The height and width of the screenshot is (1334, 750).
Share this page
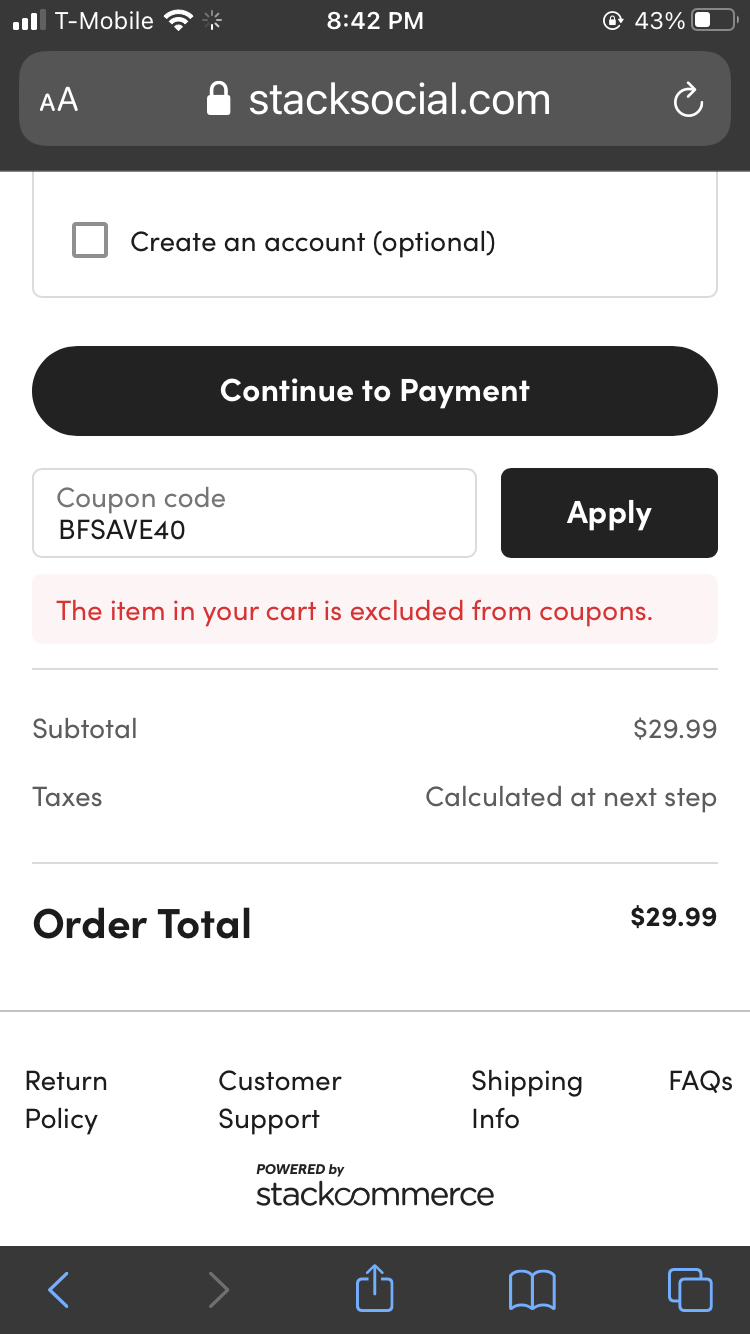(375, 1288)
